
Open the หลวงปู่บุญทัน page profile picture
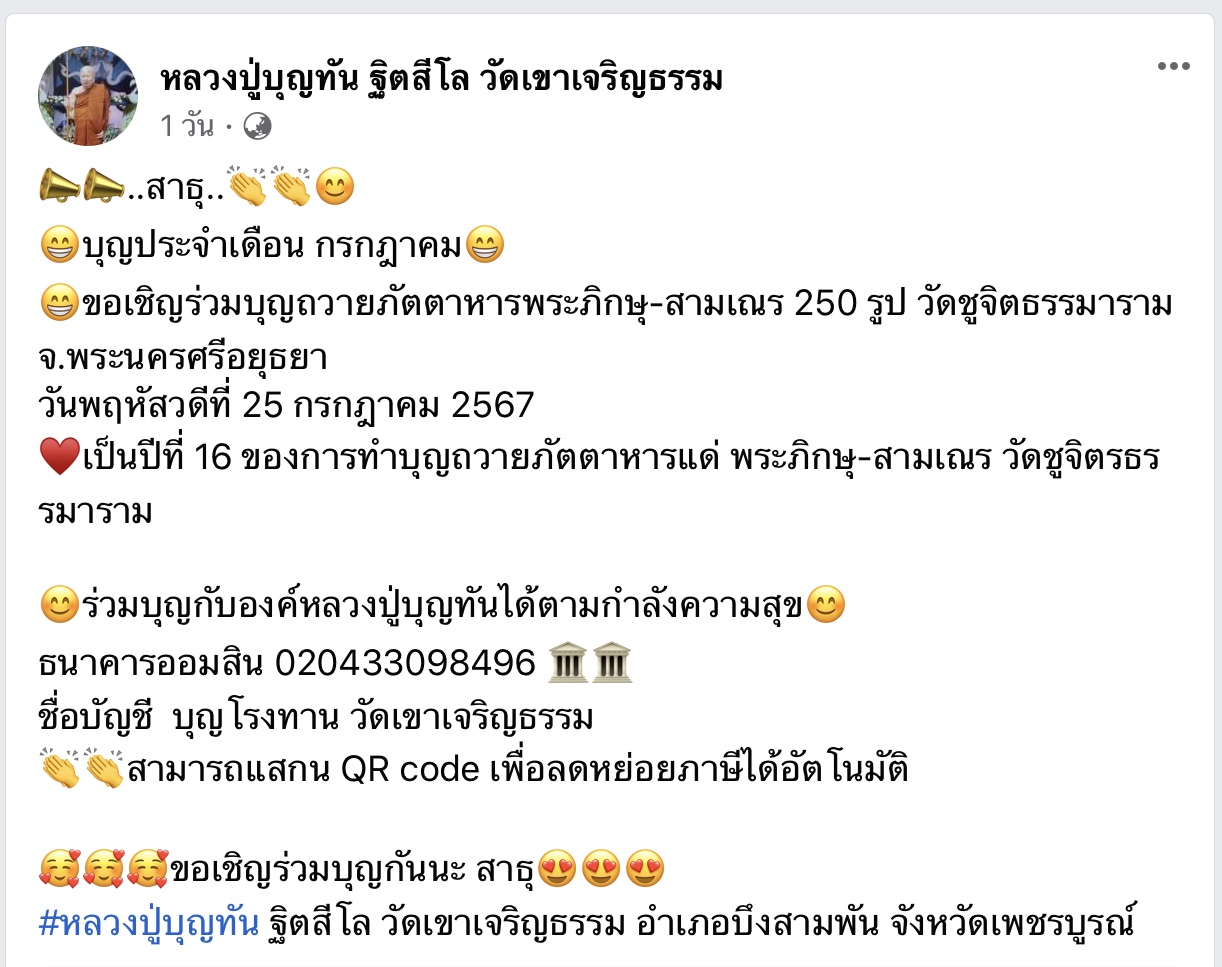(x=88, y=96)
